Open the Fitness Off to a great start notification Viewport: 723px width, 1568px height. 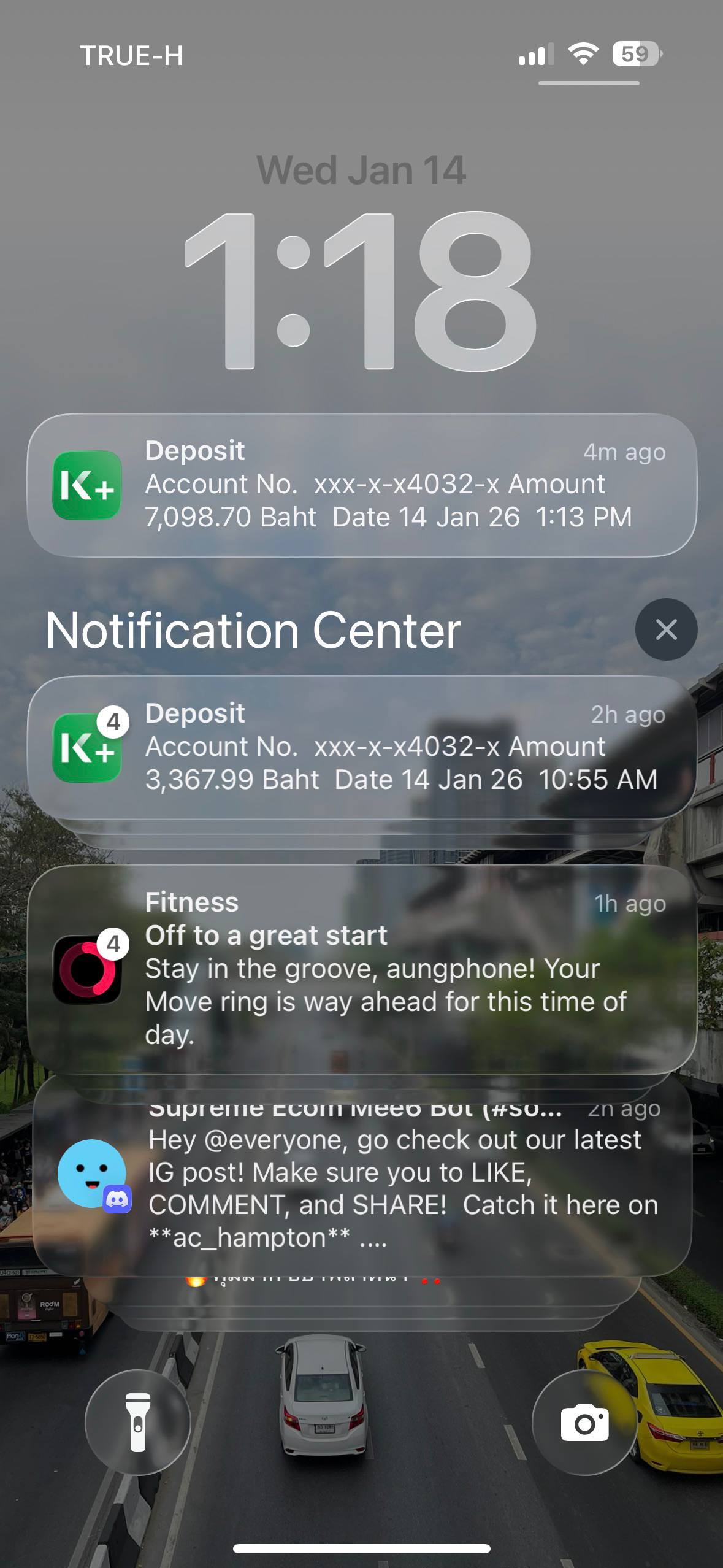tap(362, 968)
